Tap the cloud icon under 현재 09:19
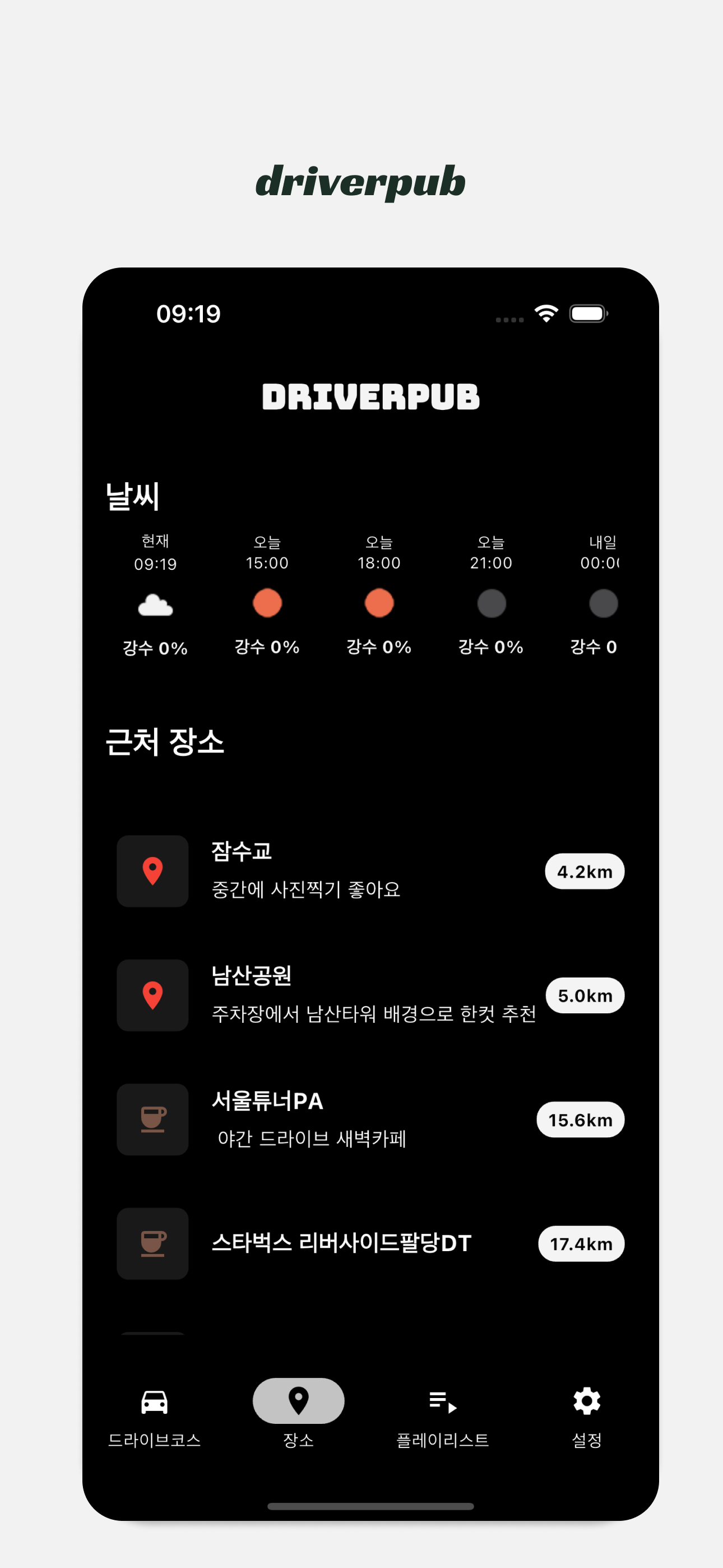 click(x=154, y=605)
